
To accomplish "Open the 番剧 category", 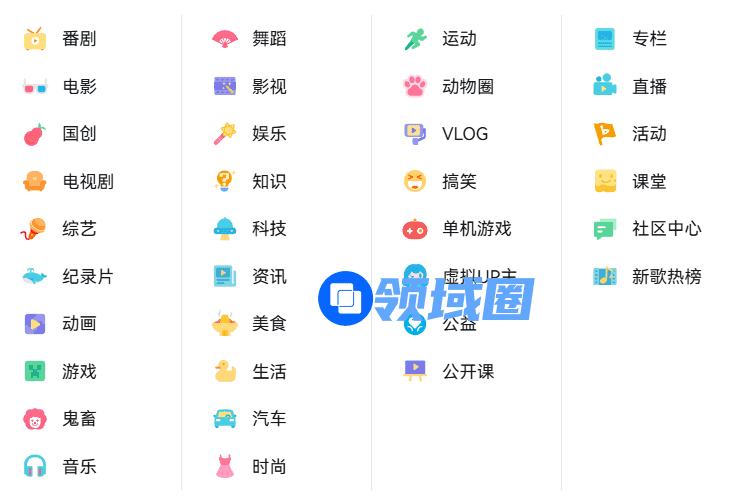I will tap(78, 39).
